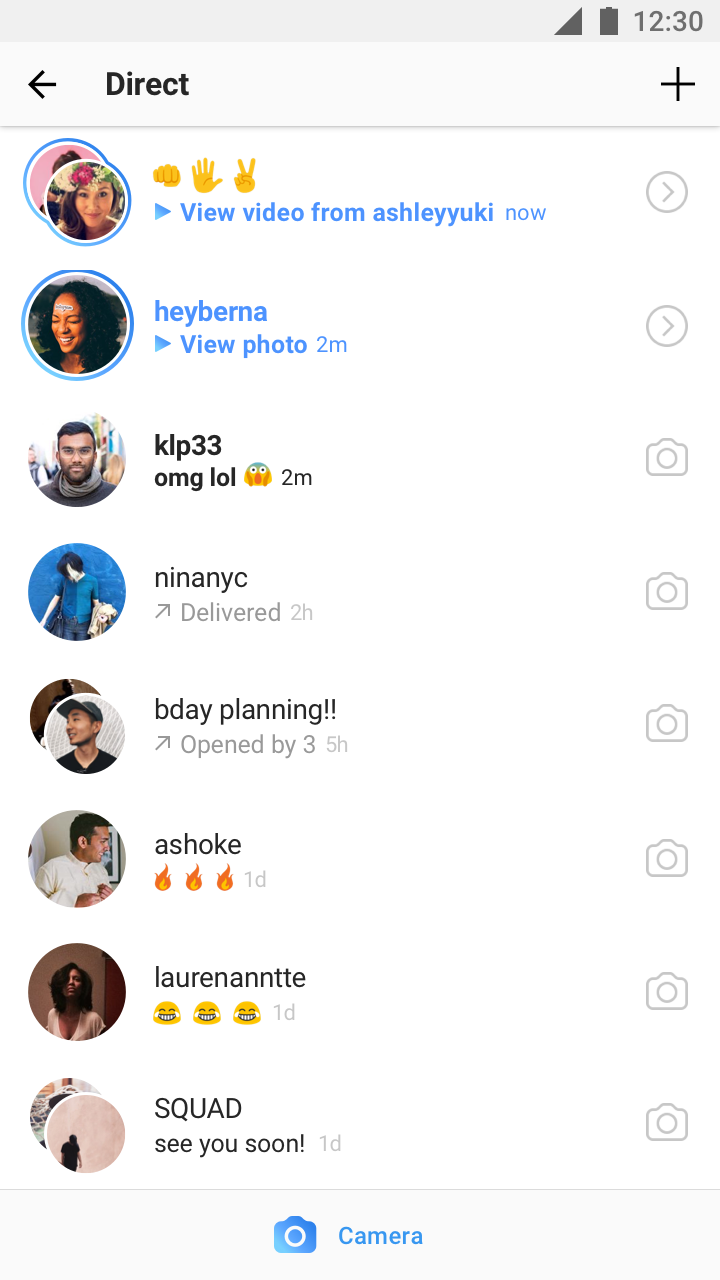Image resolution: width=720 pixels, height=1280 pixels.
Task: Open the Camera button at bottom
Action: 350,1236
